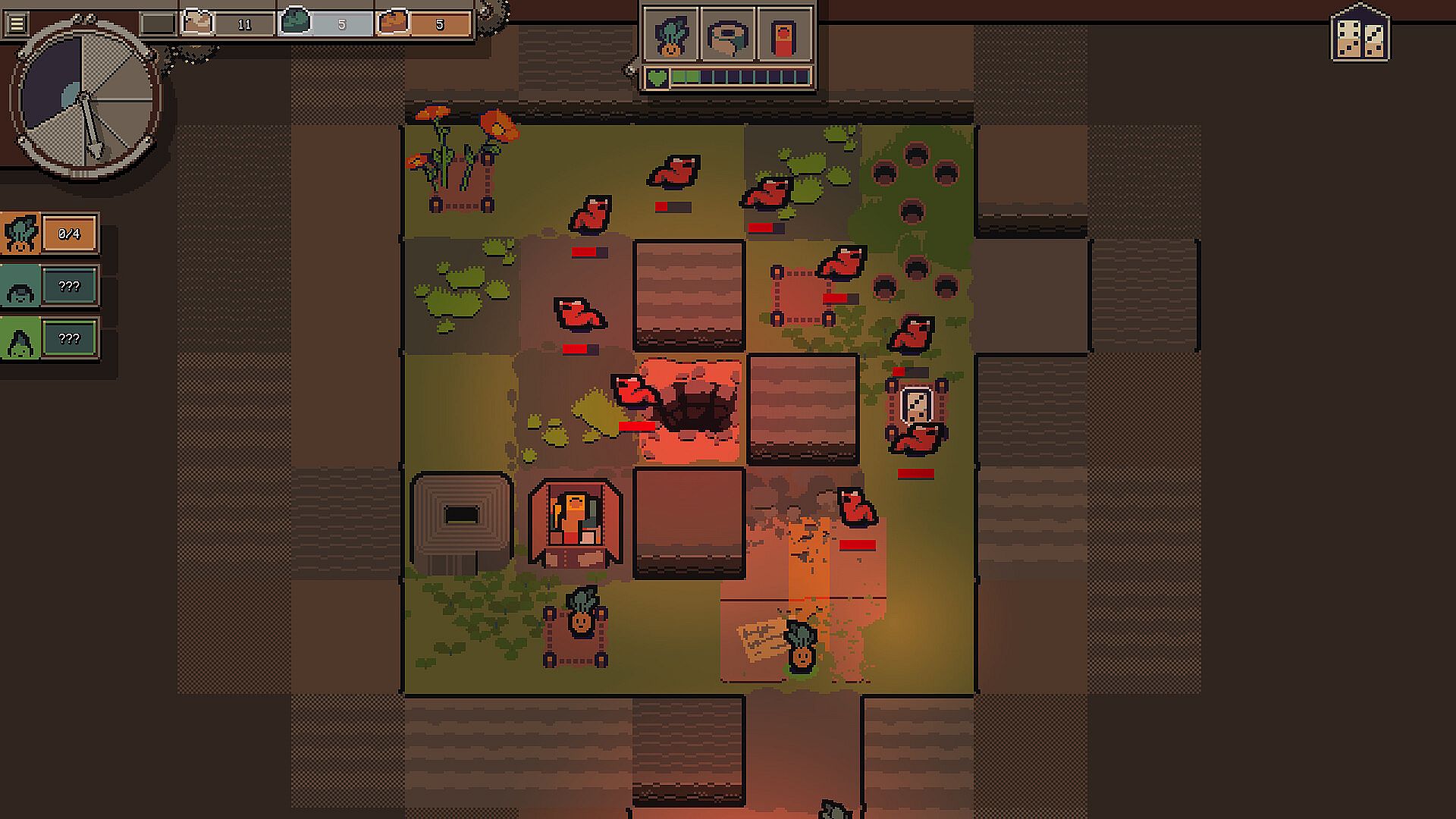1456x819 pixels.
Task: Open the turnip quest showing 0/4
Action: 50,234
